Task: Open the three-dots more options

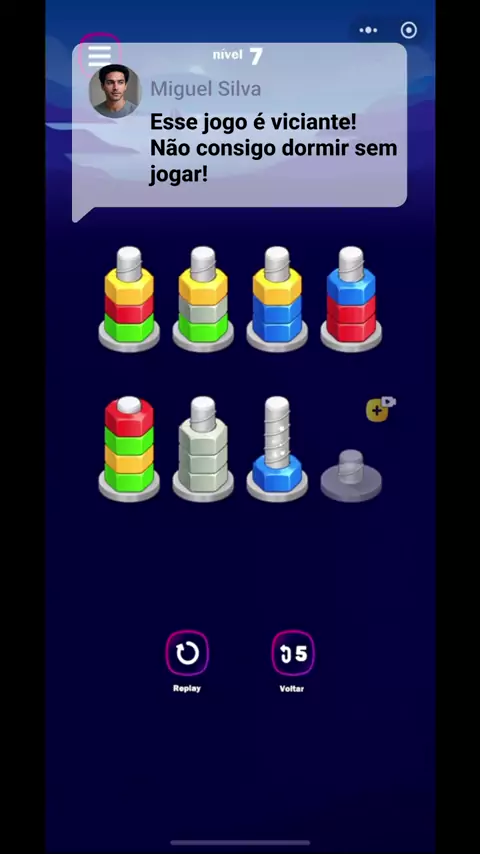Action: click(368, 30)
